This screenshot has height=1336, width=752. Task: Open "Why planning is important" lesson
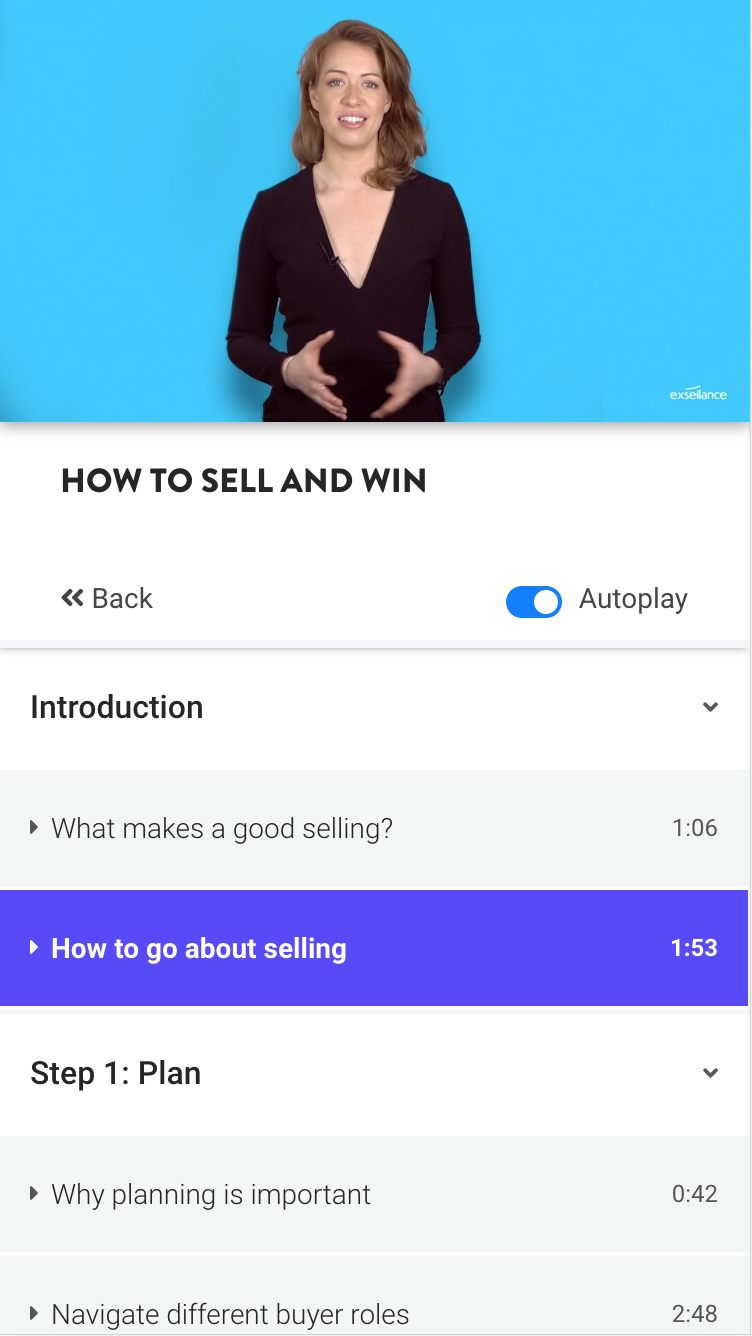pyautogui.click(x=211, y=1194)
